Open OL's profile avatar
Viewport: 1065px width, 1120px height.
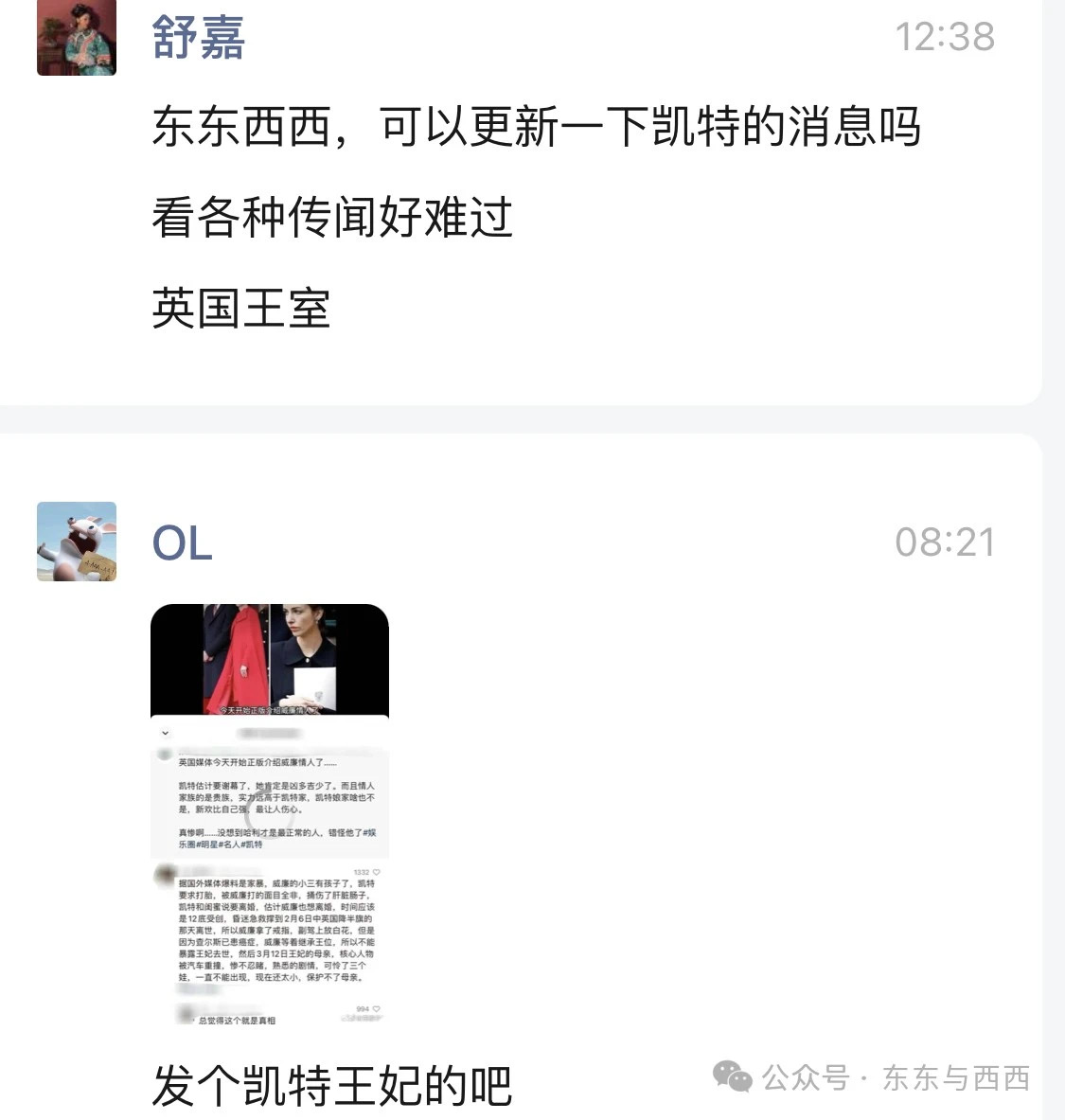(76, 541)
